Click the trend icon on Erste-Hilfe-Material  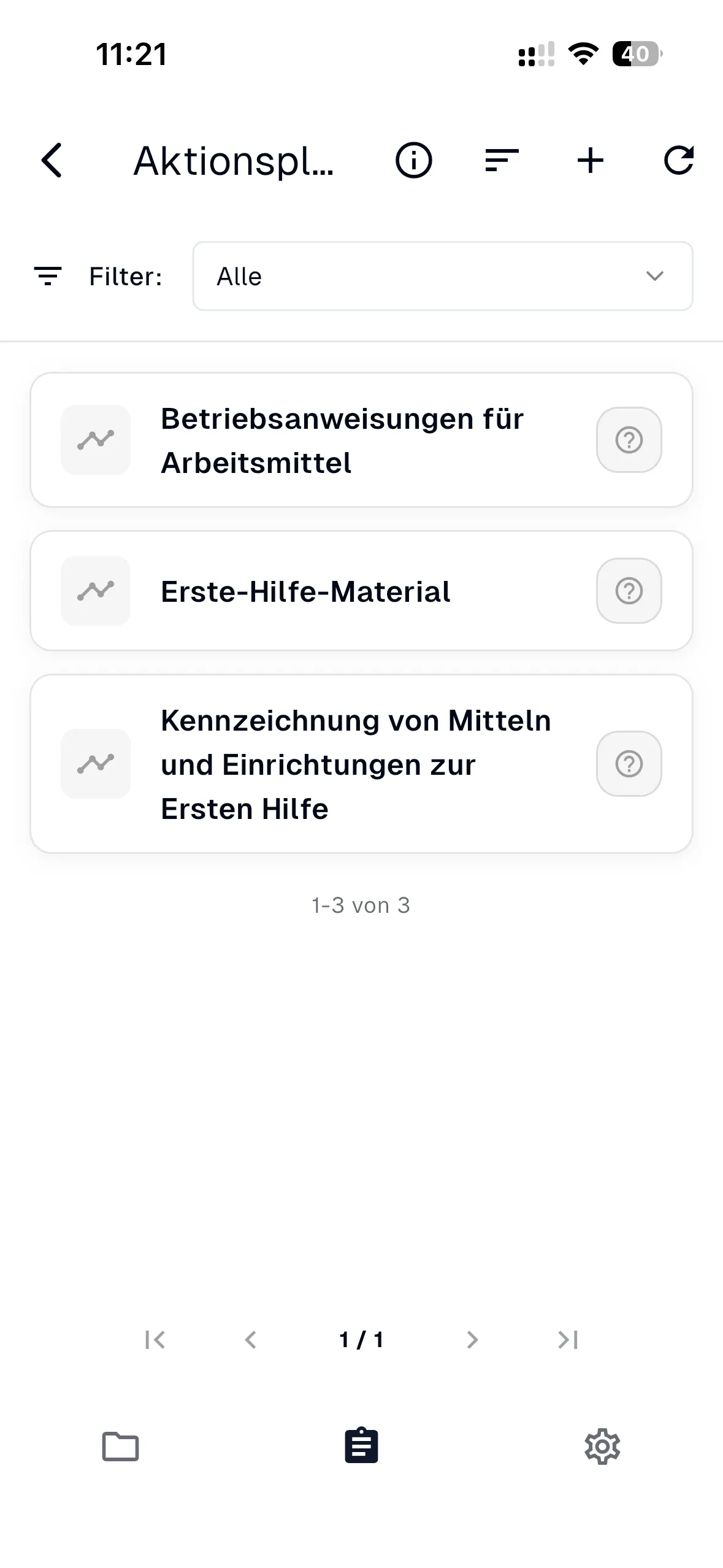96,591
